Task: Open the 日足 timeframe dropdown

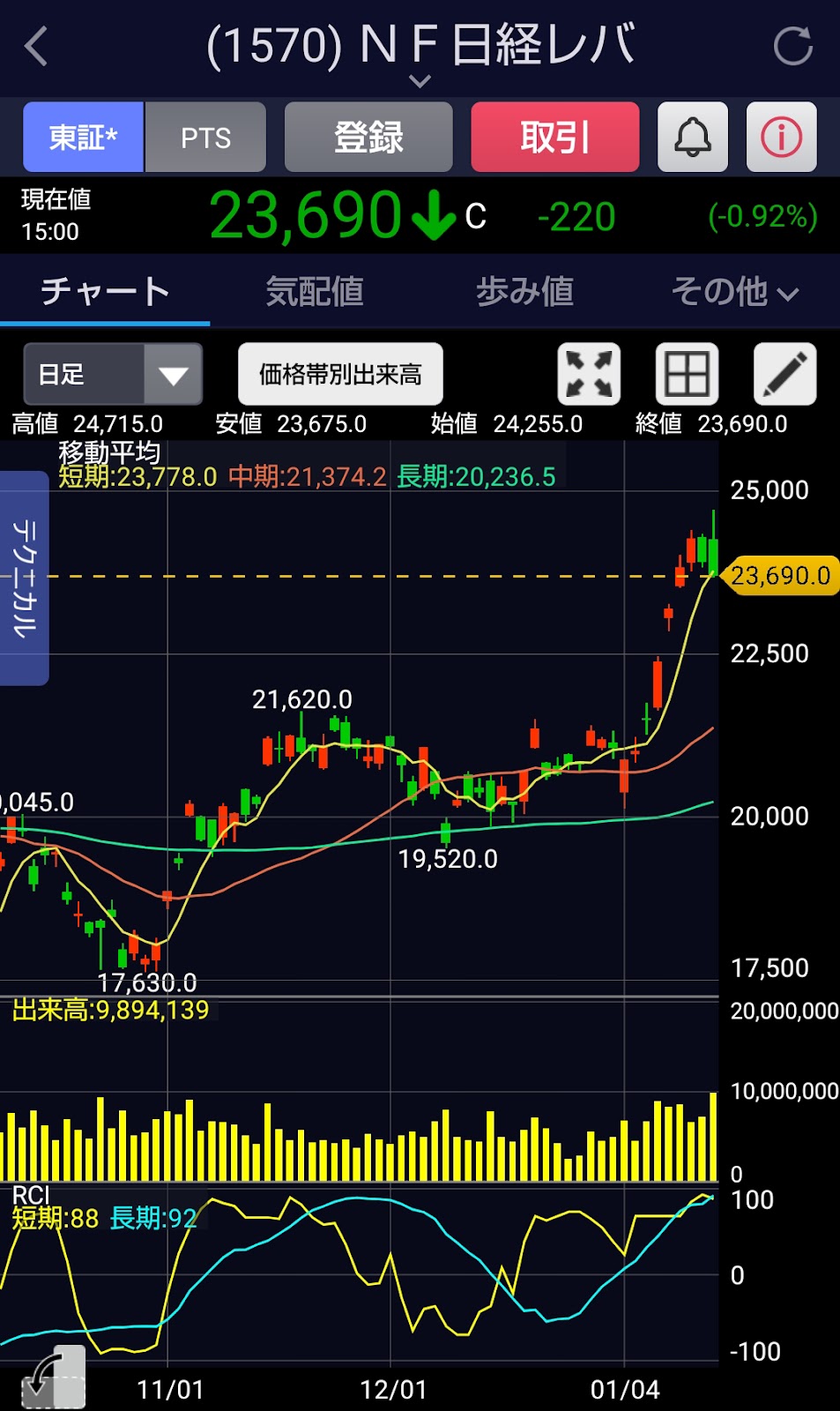Action: click(113, 374)
